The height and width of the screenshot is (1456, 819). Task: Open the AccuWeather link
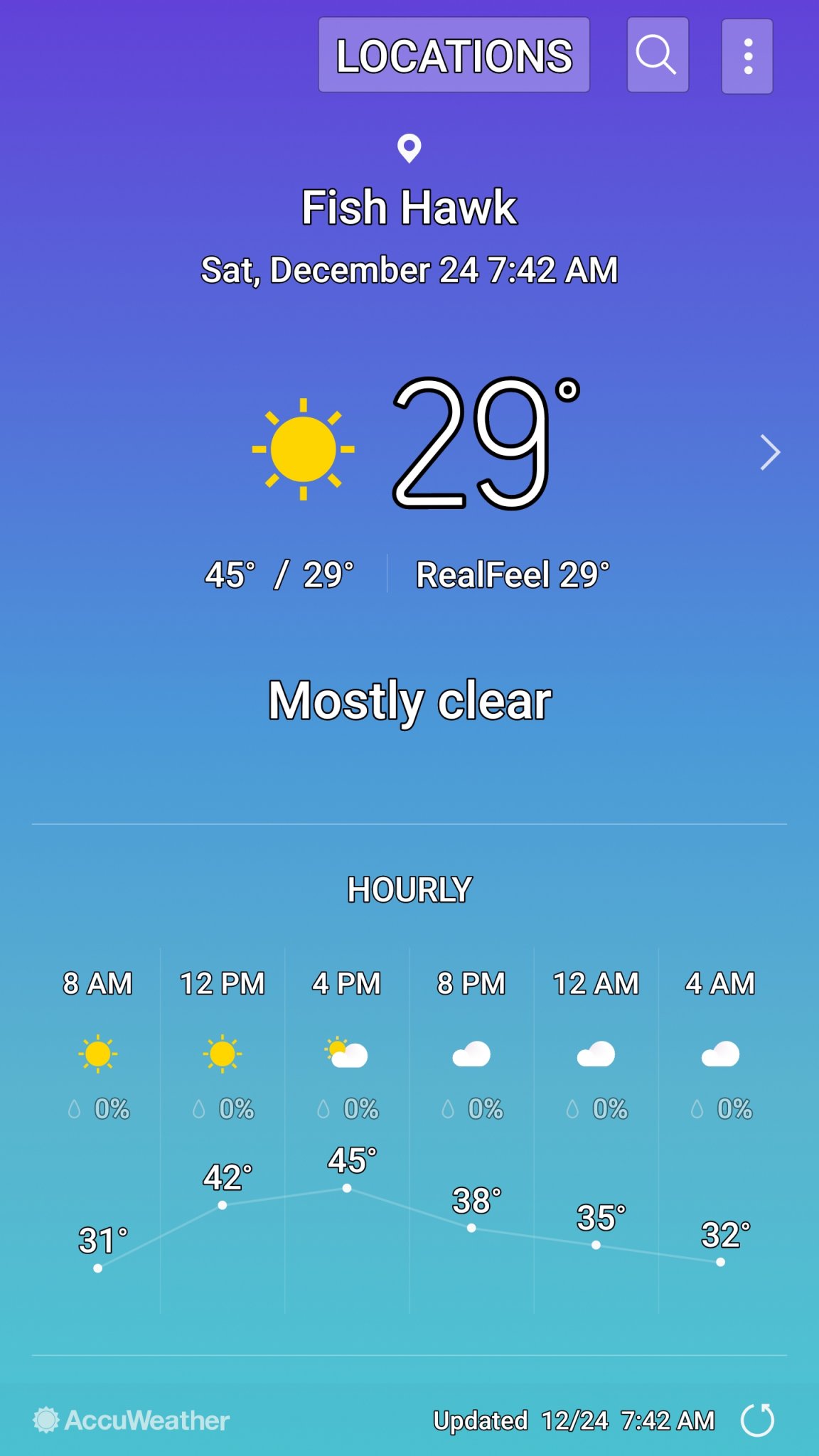coord(132,1420)
